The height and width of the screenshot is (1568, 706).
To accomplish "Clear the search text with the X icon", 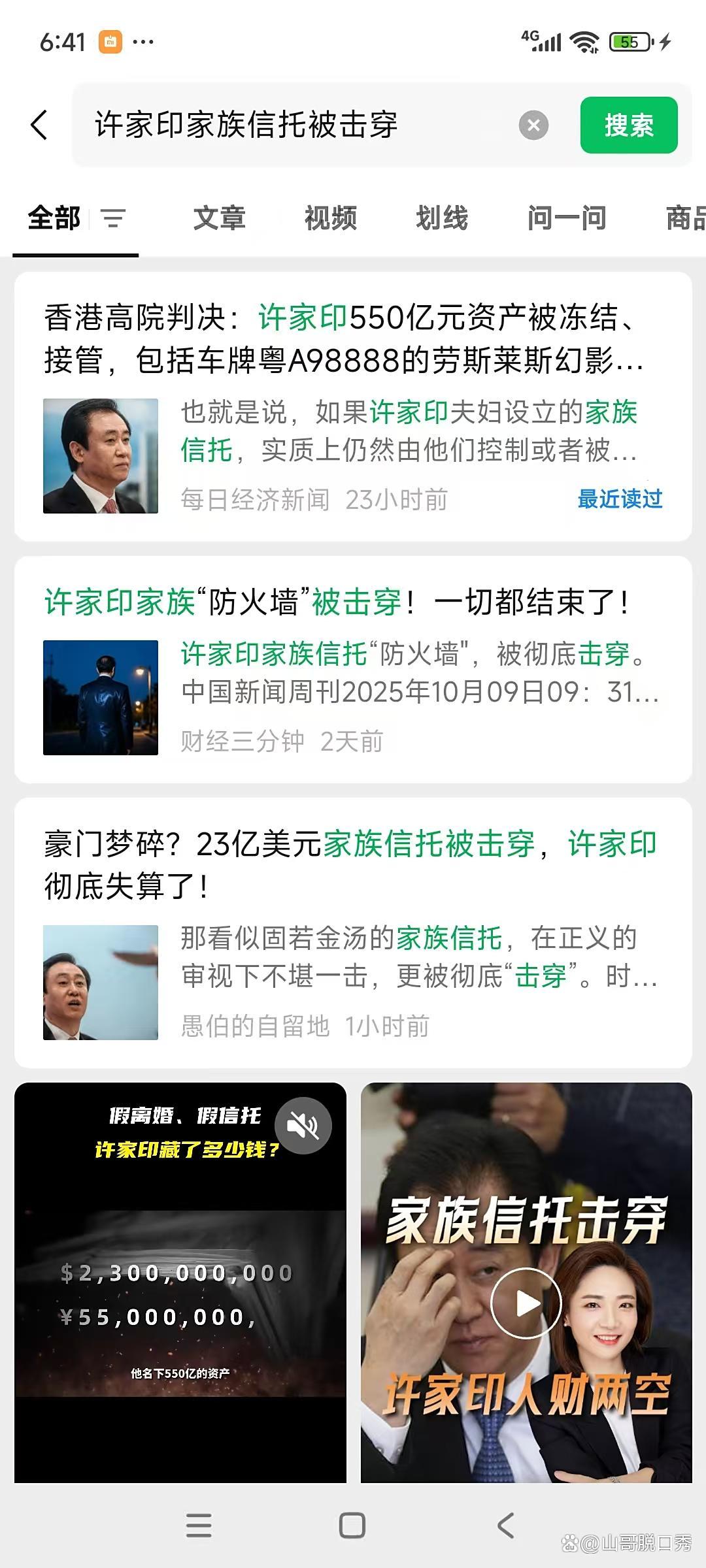I will [x=533, y=125].
